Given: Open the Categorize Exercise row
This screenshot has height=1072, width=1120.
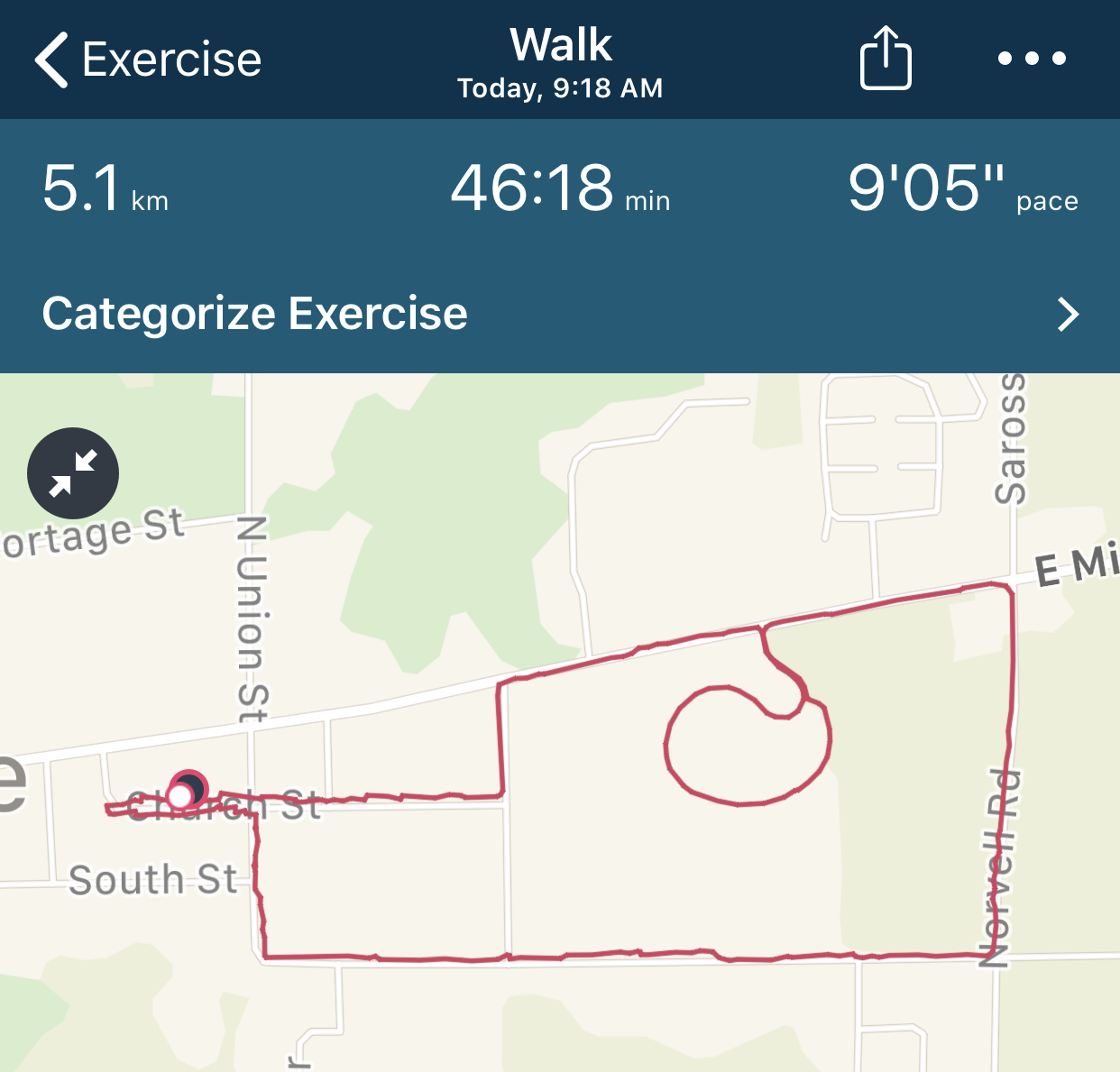Looking at the screenshot, I should click(559, 314).
